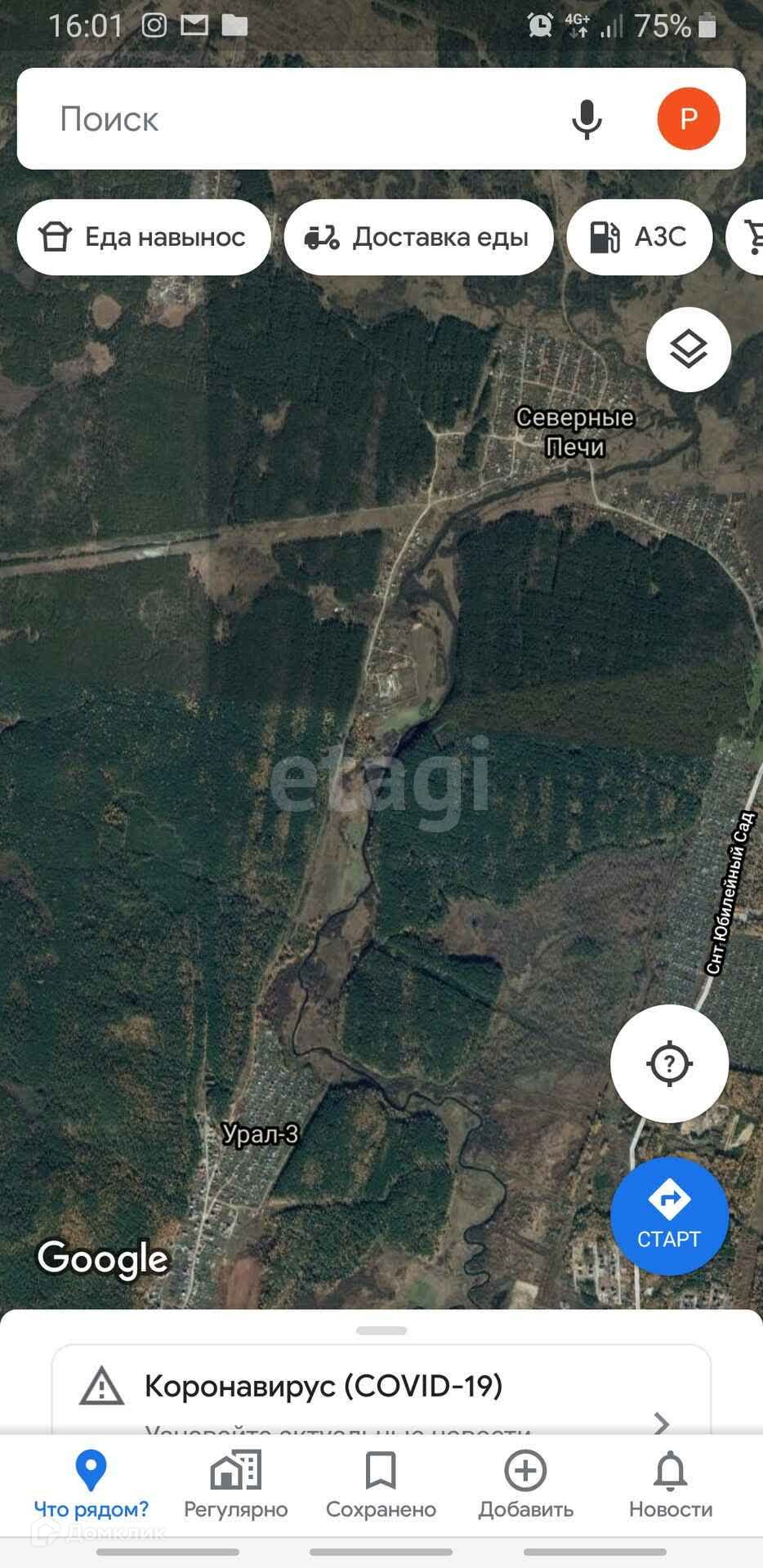The width and height of the screenshot is (763, 1568).
Task: Open the map layers selector
Action: (688, 350)
